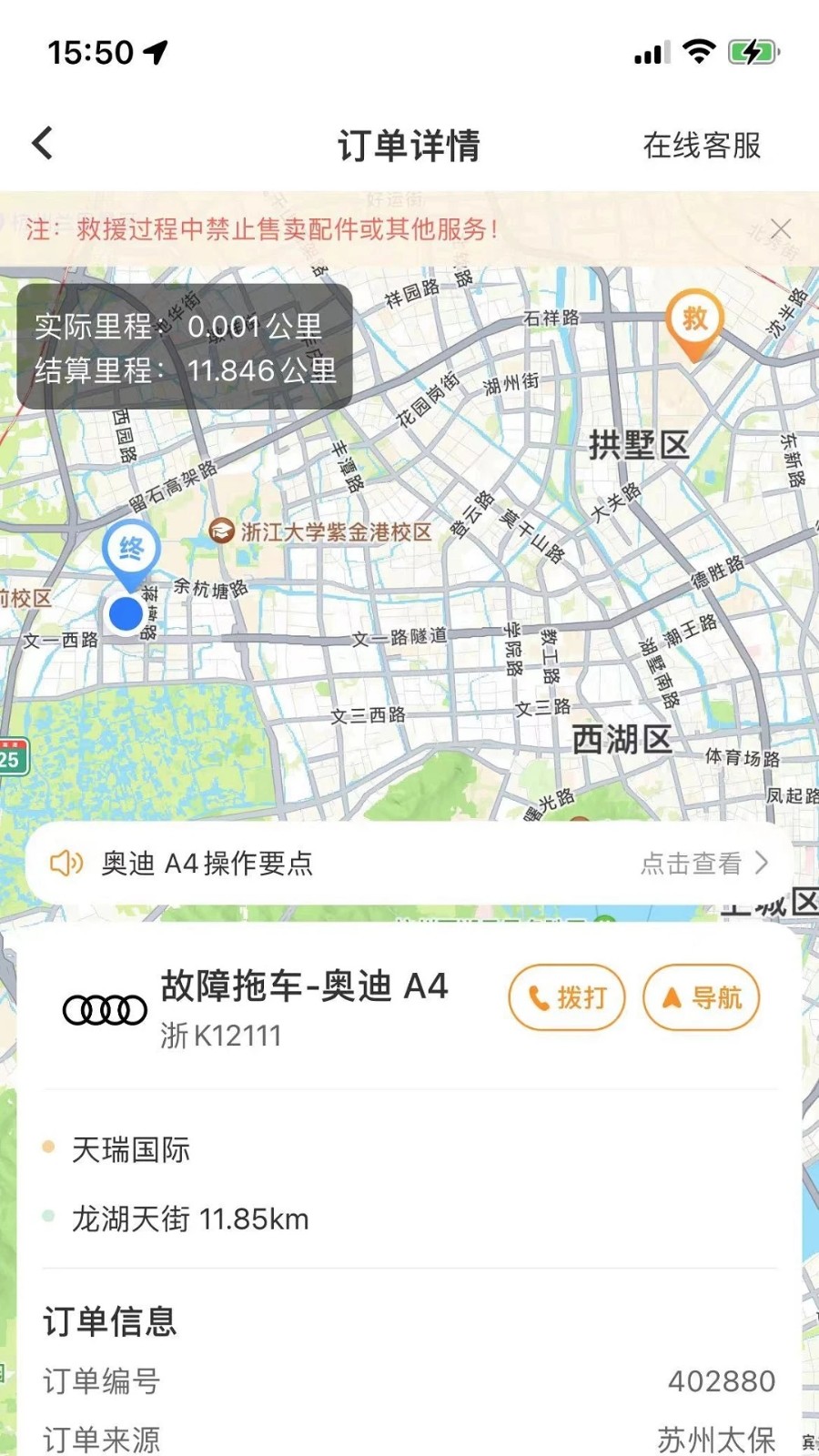
Task: Click the 拨打 call button
Action: click(566, 997)
